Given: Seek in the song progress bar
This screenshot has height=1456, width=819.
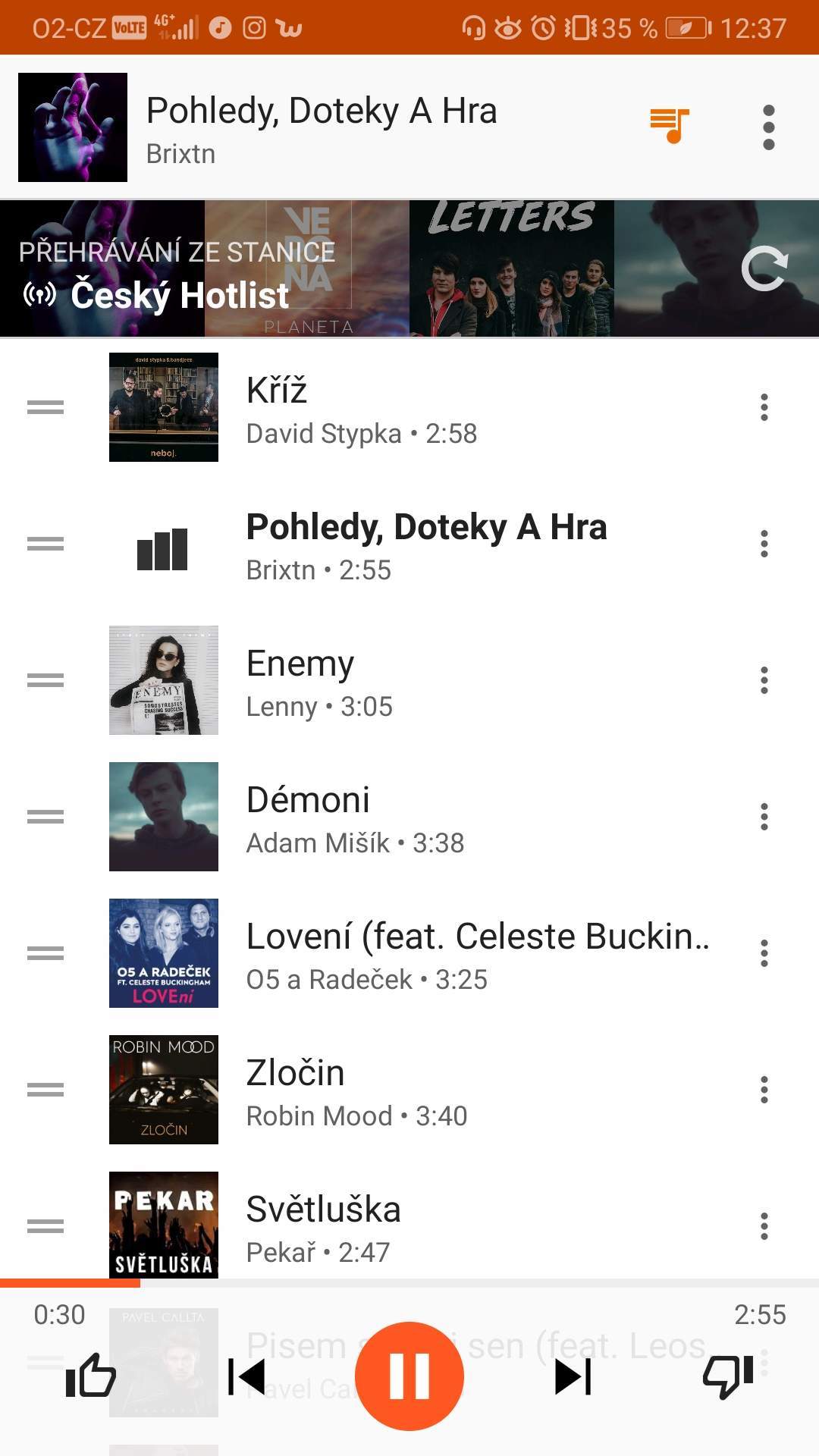Looking at the screenshot, I should click(x=409, y=1283).
